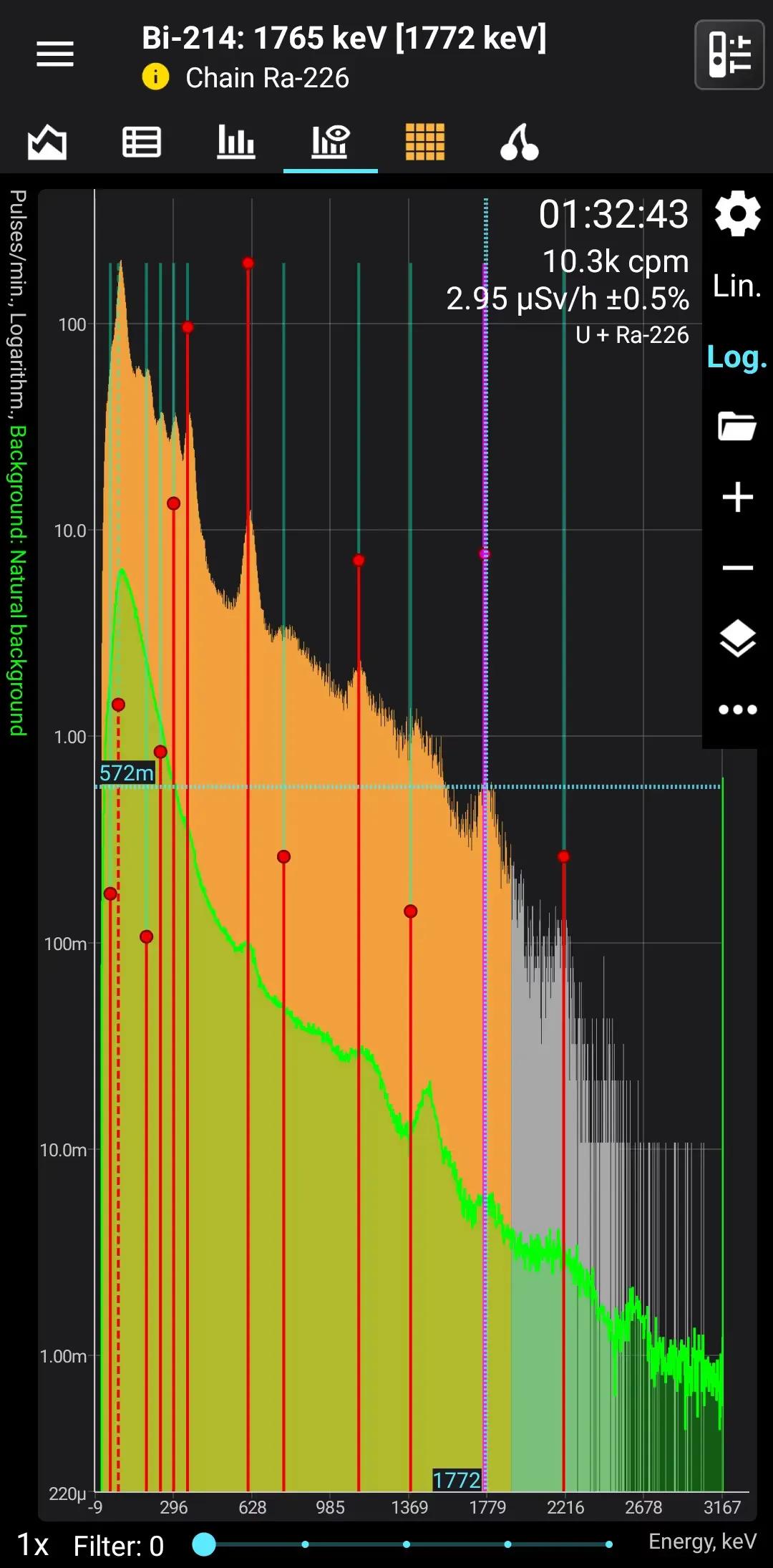Open the hamburger navigation menu
The height and width of the screenshot is (1568, 773).
click(55, 54)
